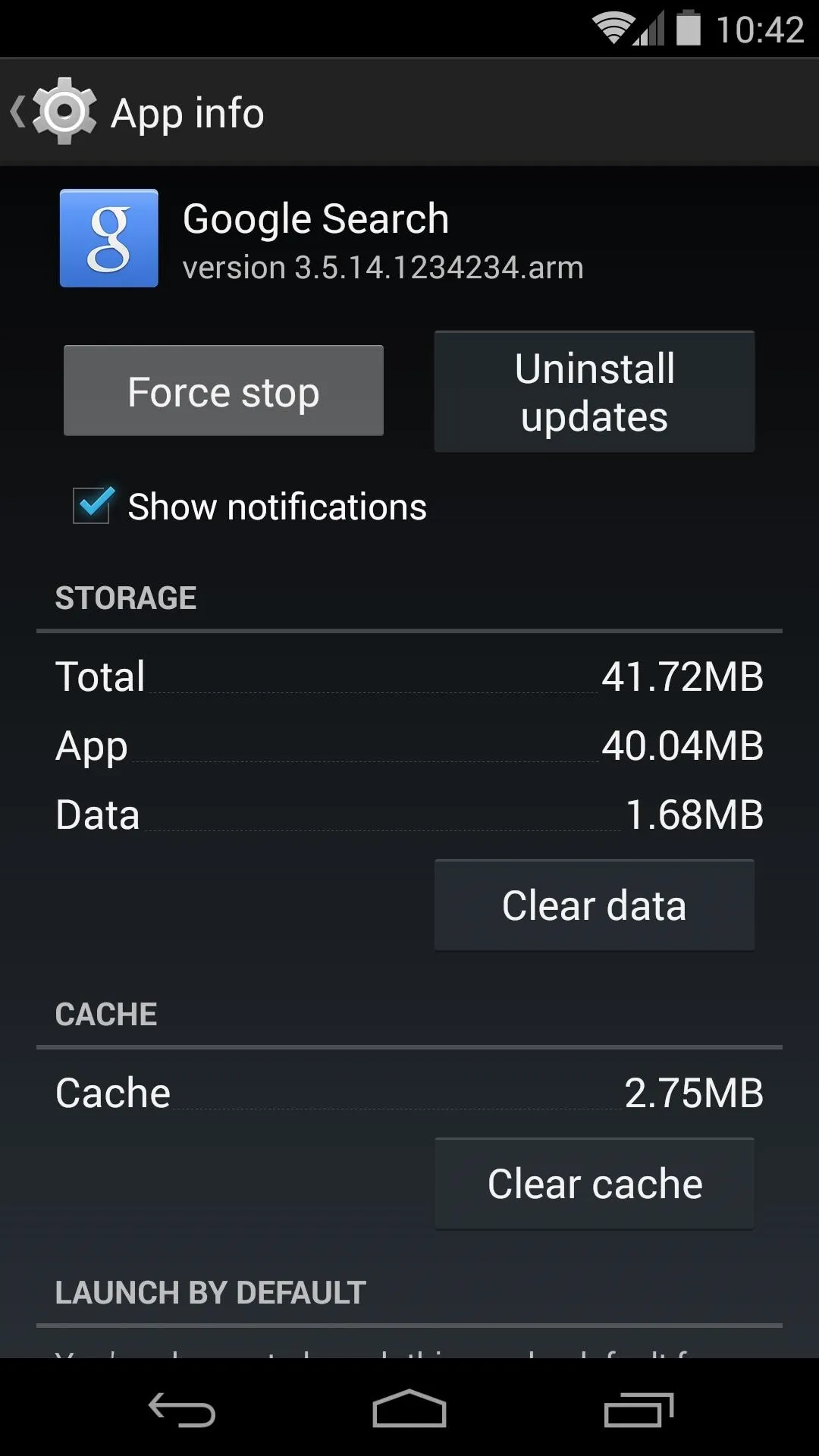
Task: Uncheck Show notifications checkbox
Action: click(x=93, y=504)
